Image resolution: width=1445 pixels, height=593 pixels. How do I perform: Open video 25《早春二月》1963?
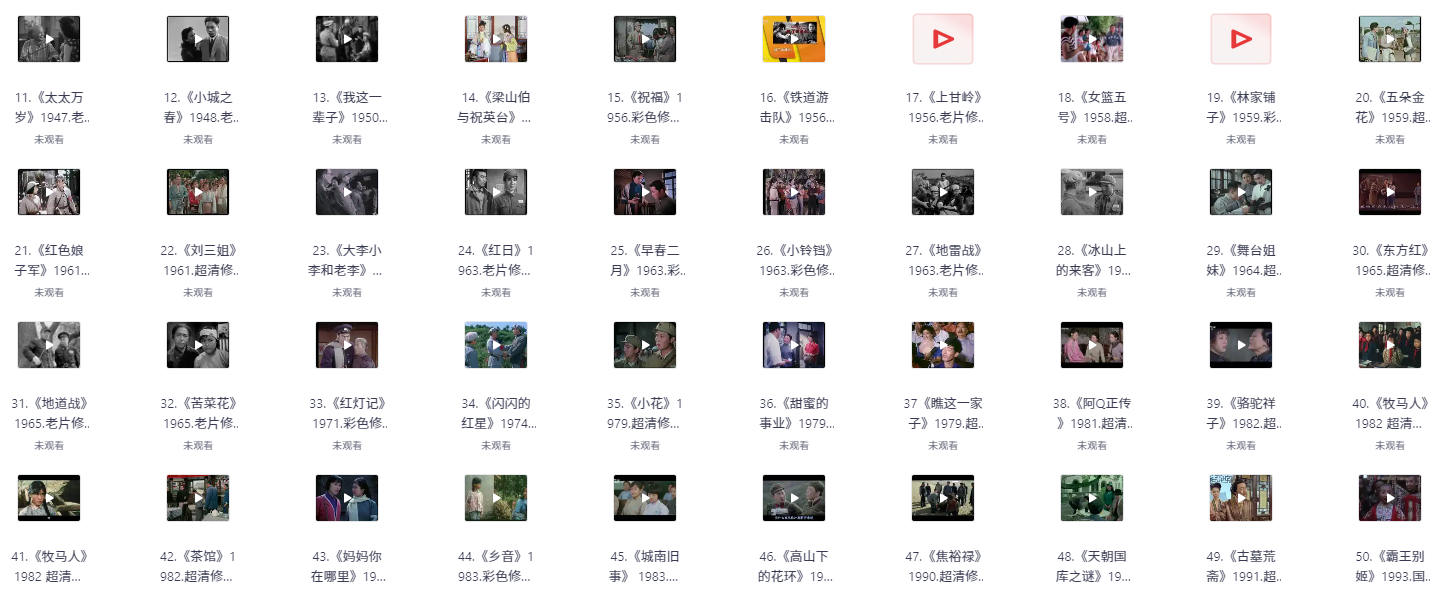click(x=645, y=192)
